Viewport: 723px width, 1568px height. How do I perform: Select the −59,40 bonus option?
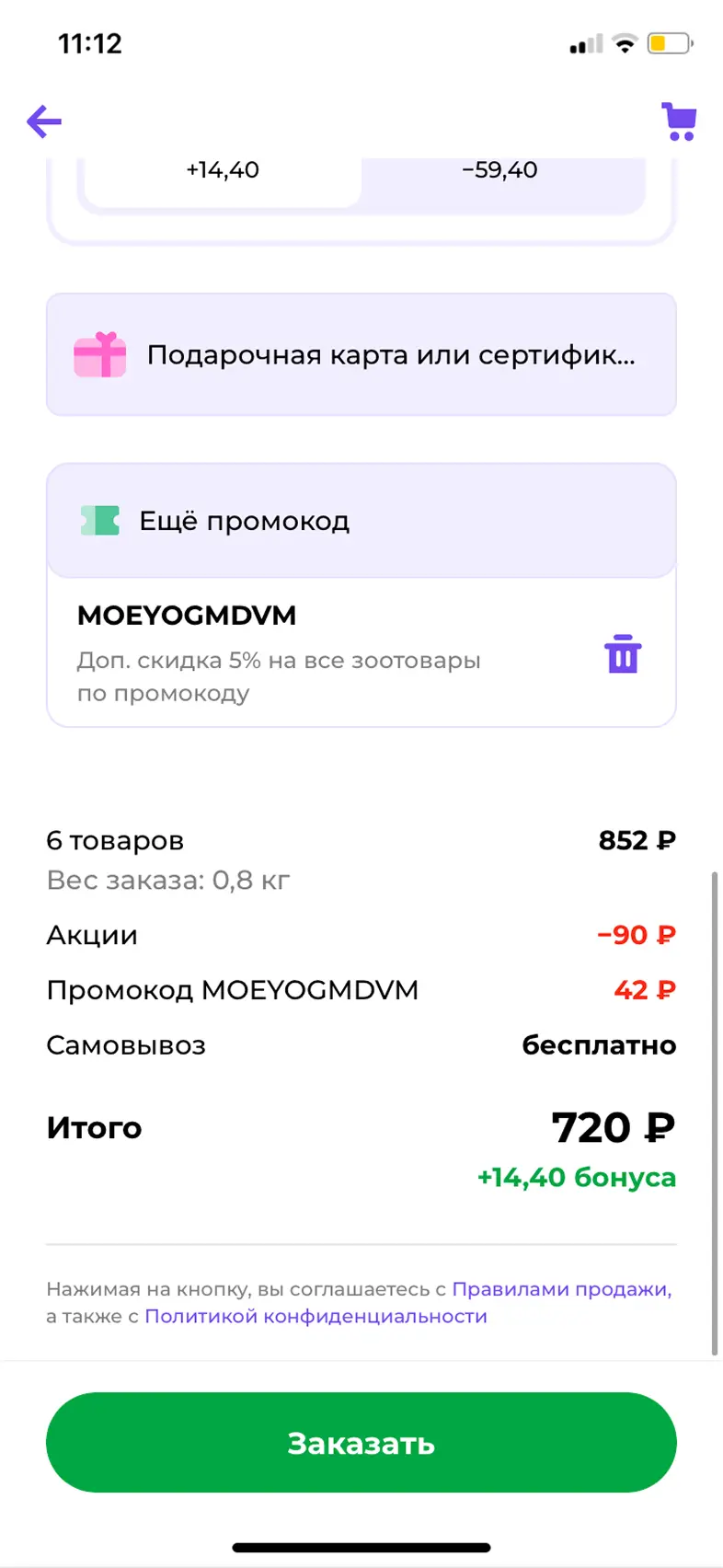pyautogui.click(x=501, y=181)
